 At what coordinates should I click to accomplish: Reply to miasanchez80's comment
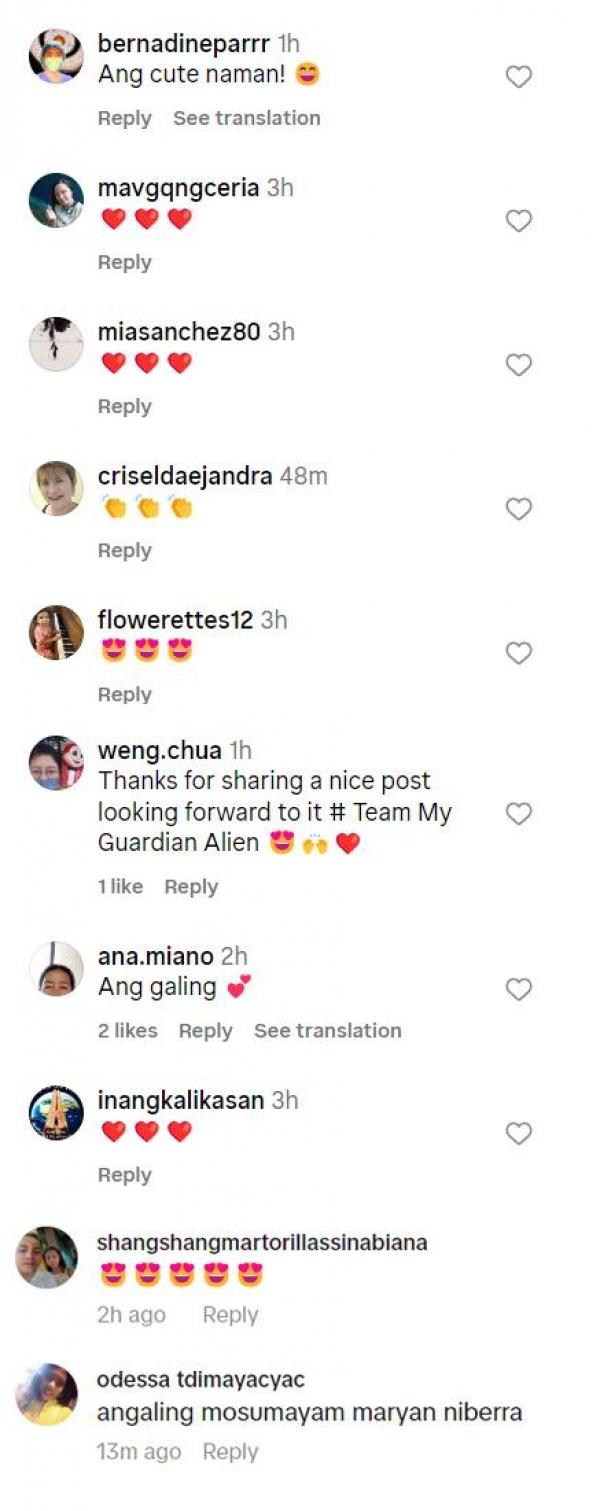(124, 406)
